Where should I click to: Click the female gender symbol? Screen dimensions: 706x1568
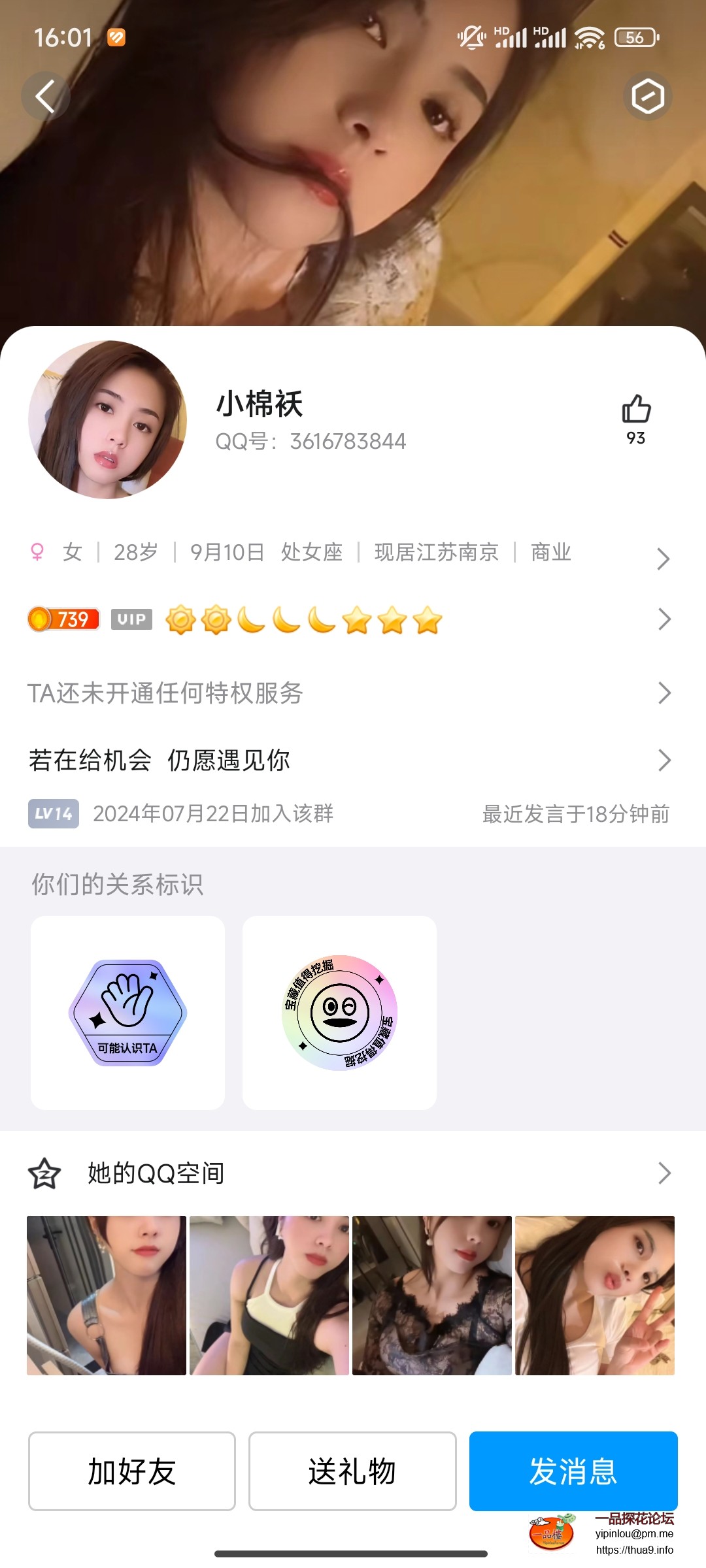pos(37,552)
